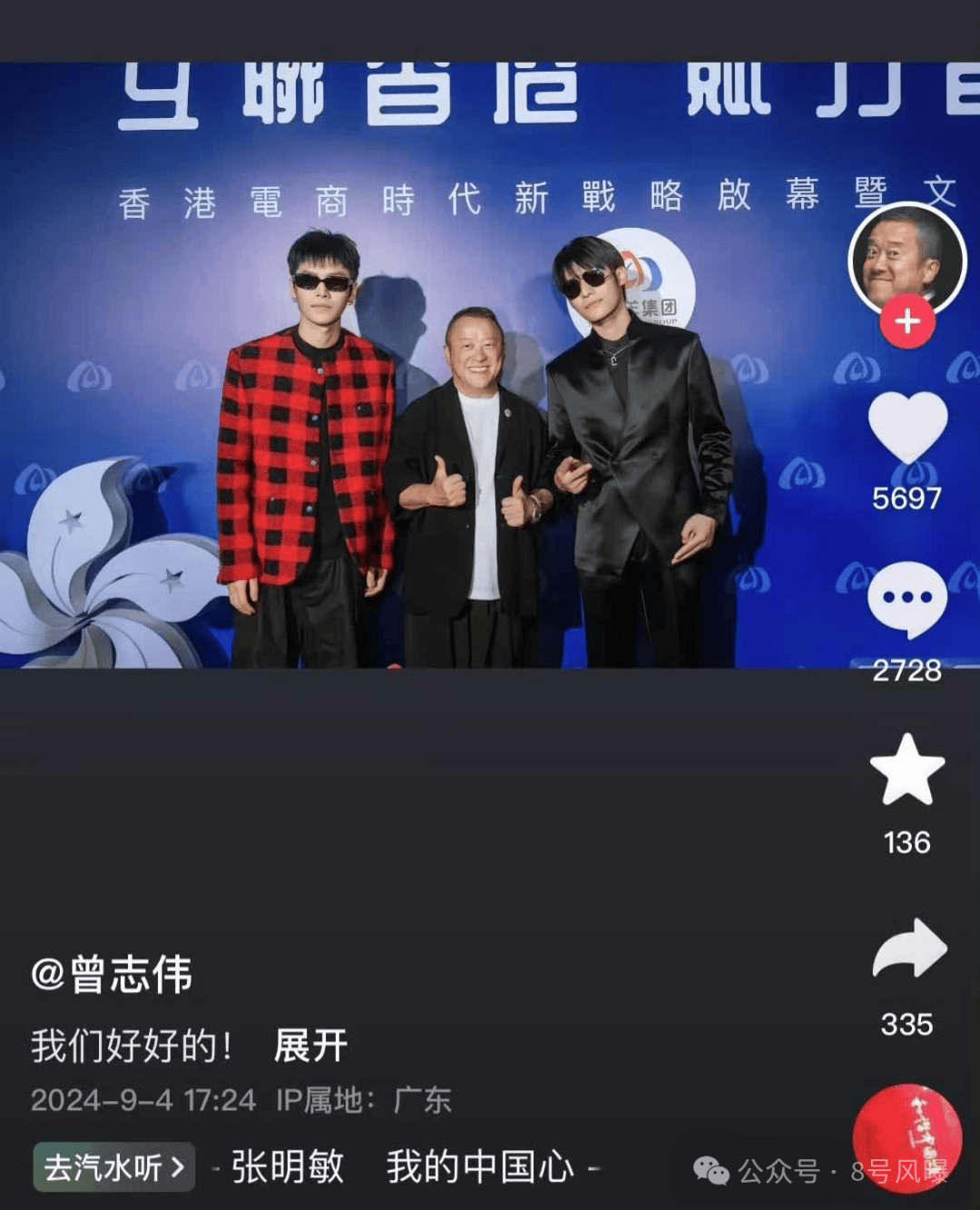
Task: Add the post to favorites with the star
Action: (x=906, y=771)
